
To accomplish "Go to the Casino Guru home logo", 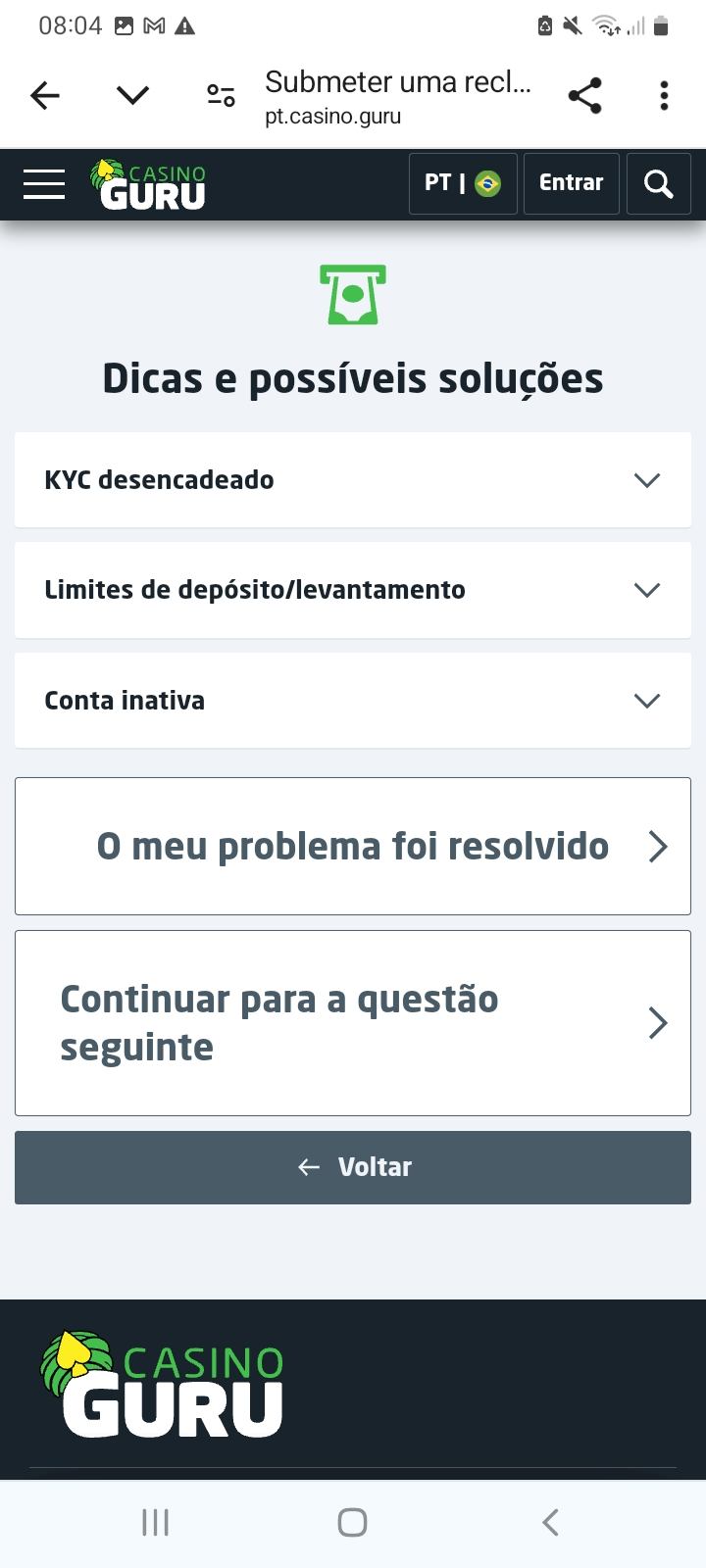I will [x=149, y=184].
